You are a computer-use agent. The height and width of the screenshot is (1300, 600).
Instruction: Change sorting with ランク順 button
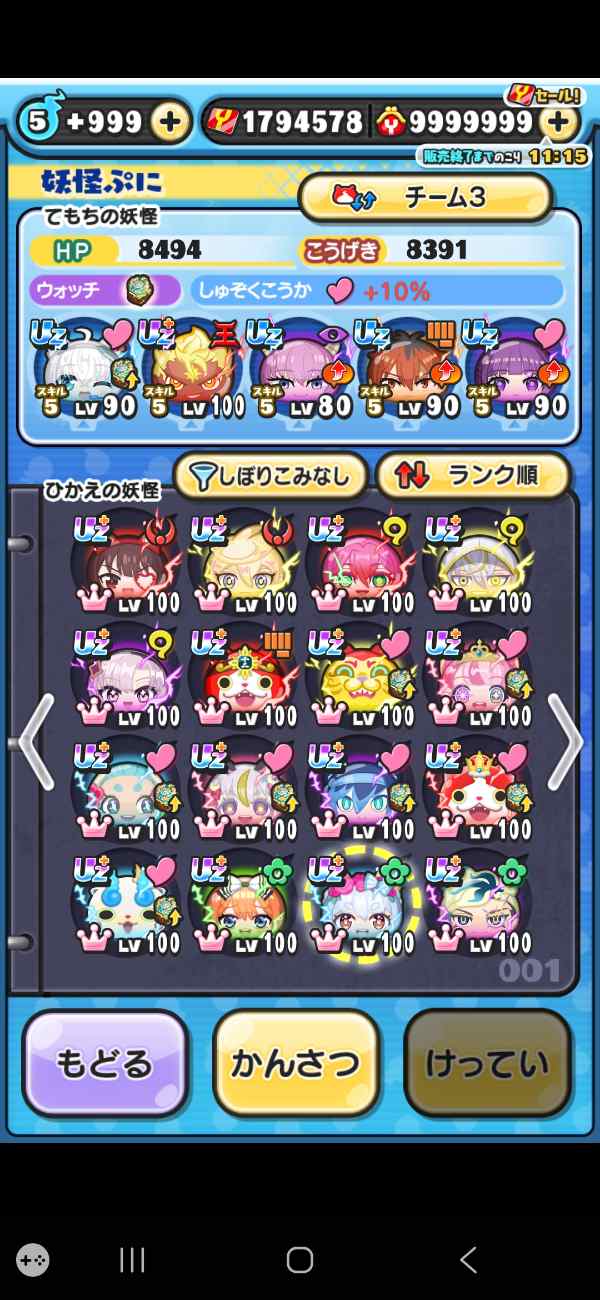point(470,476)
